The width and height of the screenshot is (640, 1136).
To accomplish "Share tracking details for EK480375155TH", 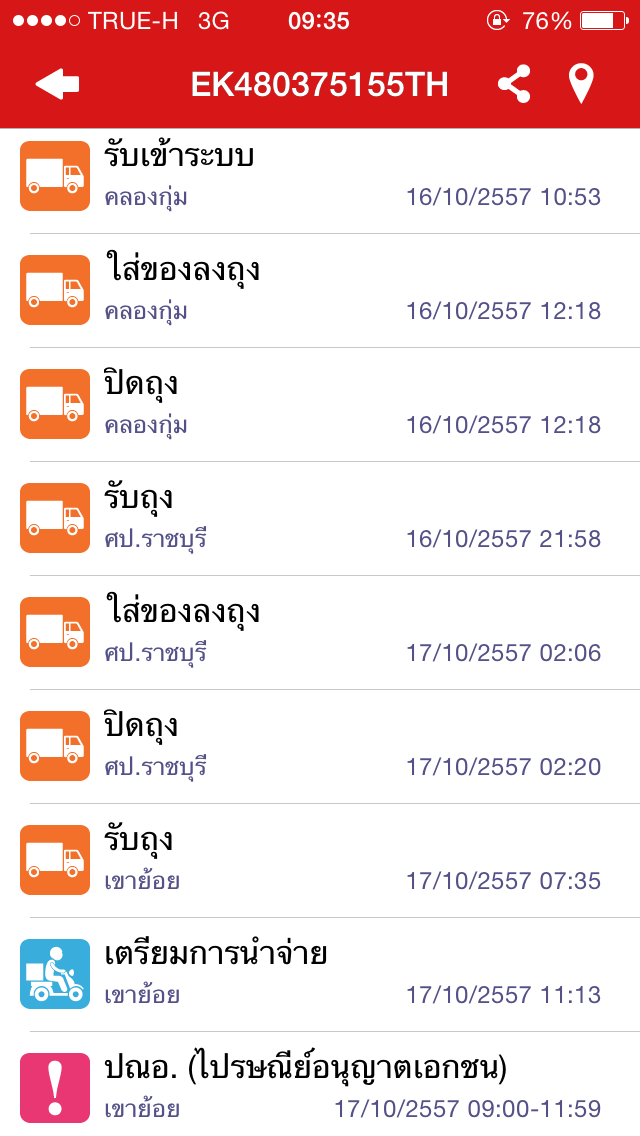I will [514, 85].
